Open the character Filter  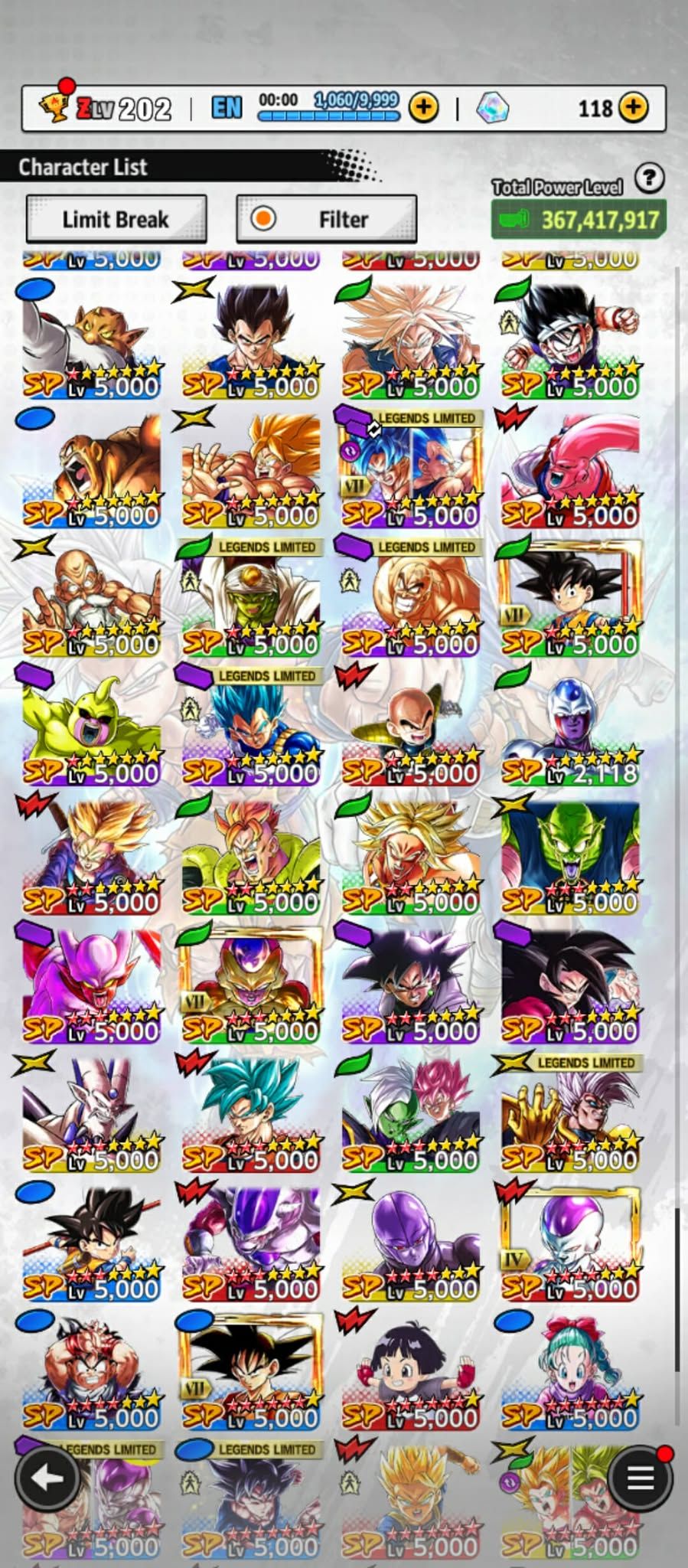click(327, 220)
